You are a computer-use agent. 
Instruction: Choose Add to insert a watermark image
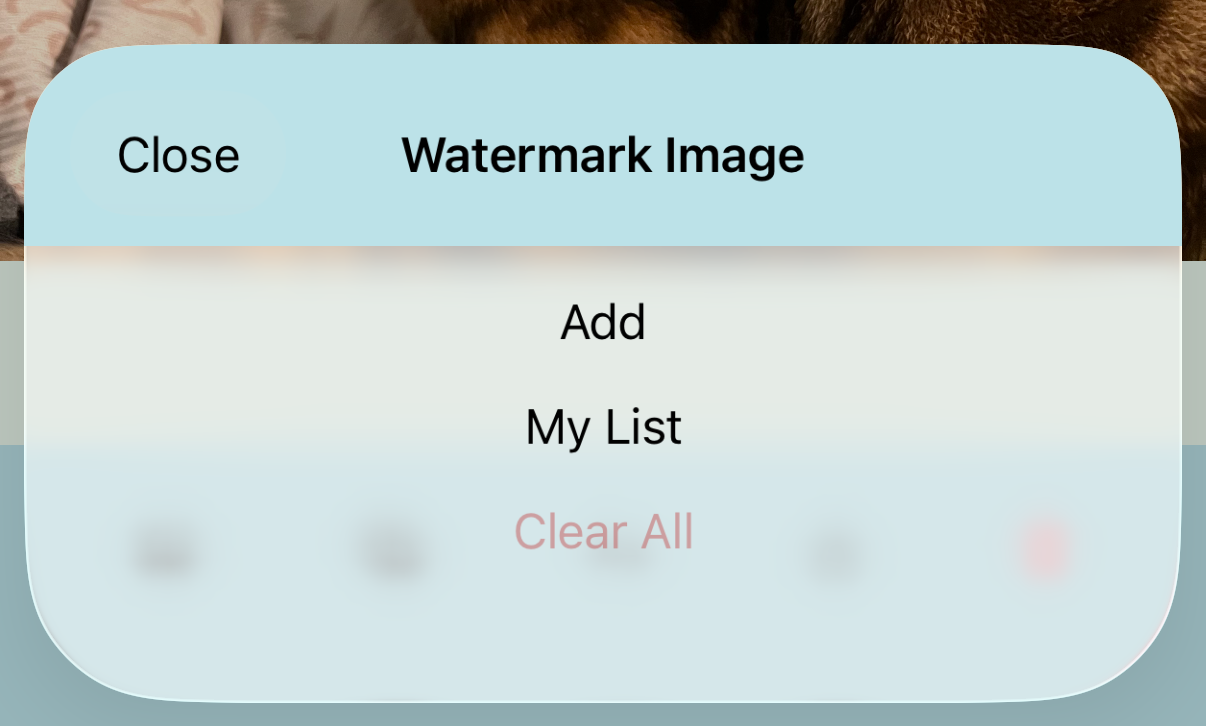[x=603, y=322]
